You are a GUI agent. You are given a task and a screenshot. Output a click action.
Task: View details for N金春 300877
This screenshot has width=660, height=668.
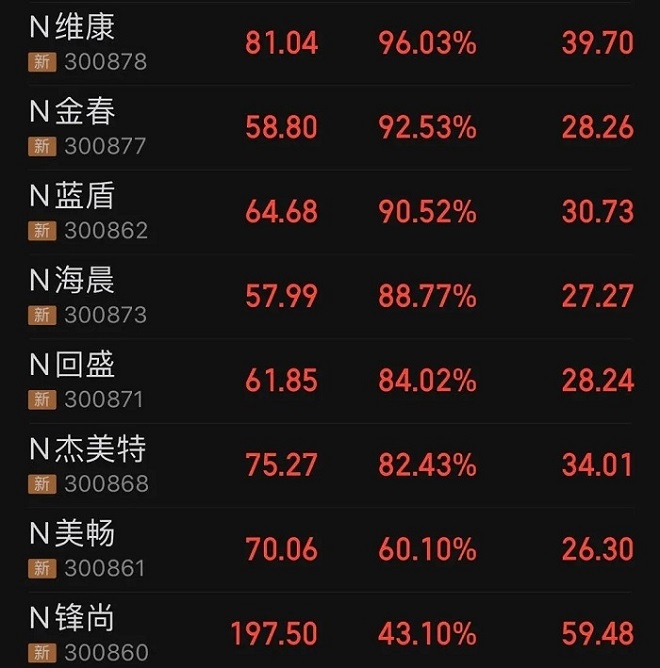(88, 126)
